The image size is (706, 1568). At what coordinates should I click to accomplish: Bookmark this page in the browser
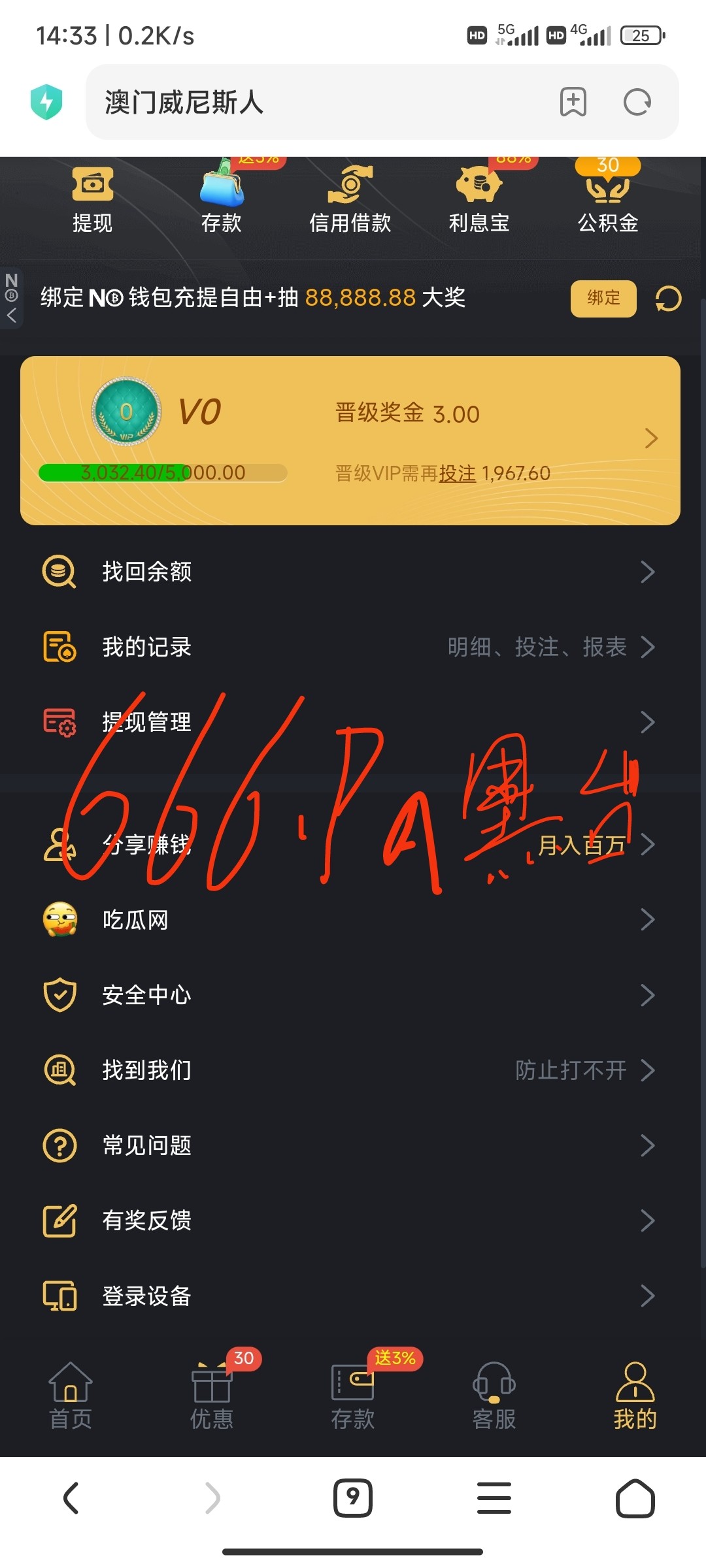coord(573,102)
